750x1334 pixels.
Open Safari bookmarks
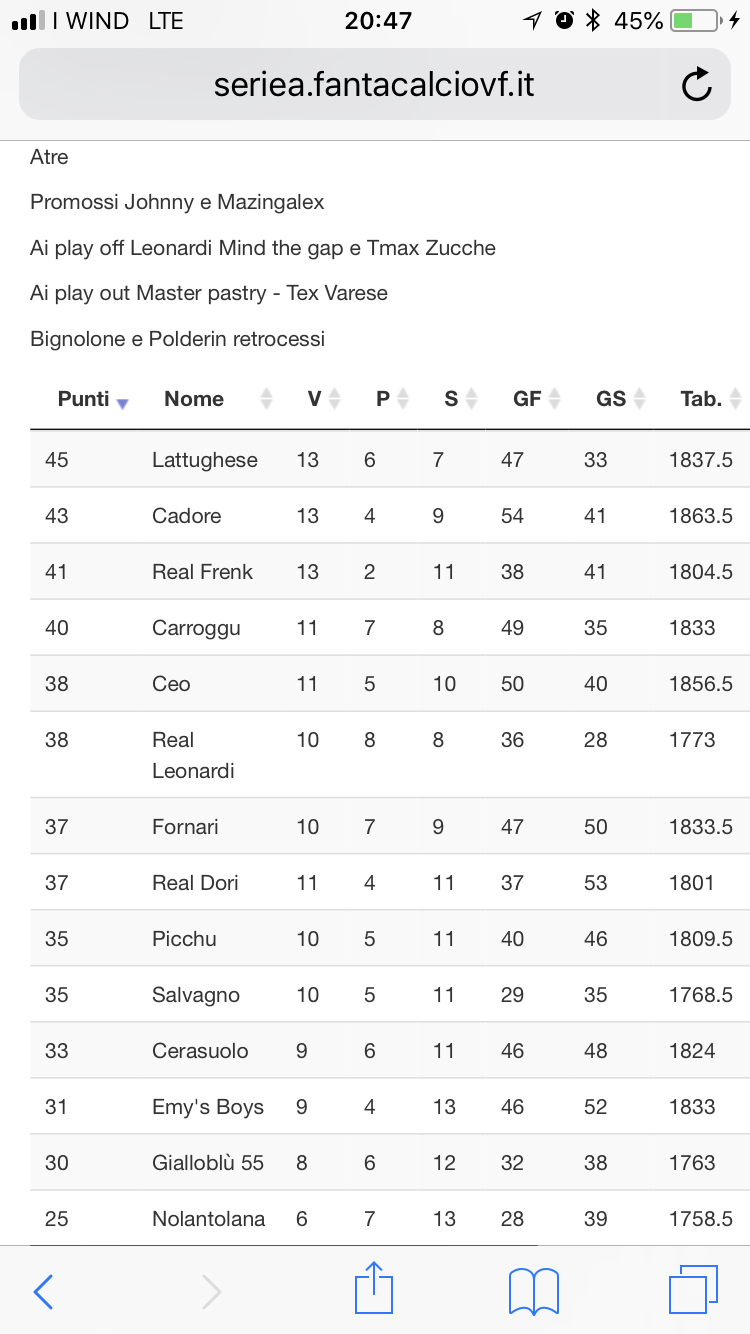coord(534,1291)
